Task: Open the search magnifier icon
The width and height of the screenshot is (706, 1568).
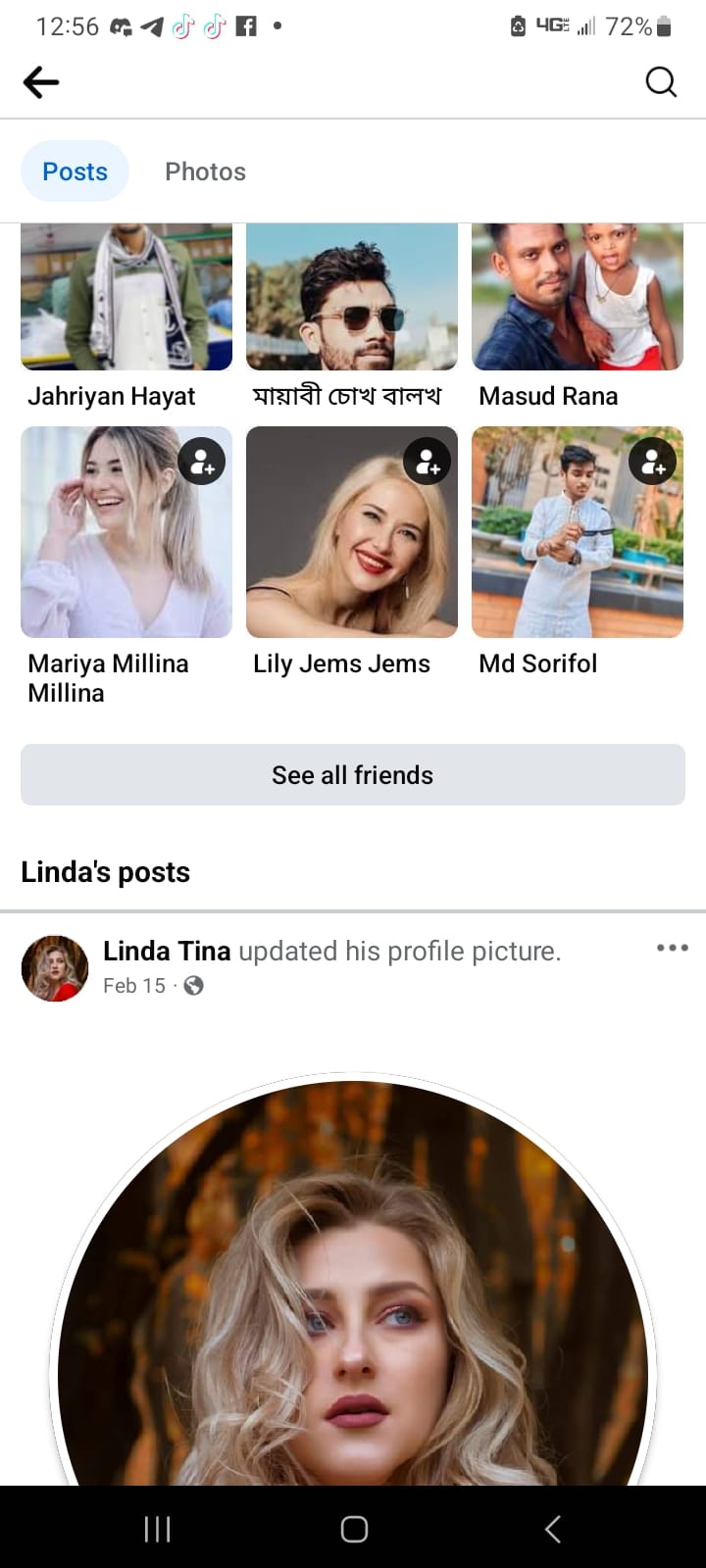Action: click(661, 82)
